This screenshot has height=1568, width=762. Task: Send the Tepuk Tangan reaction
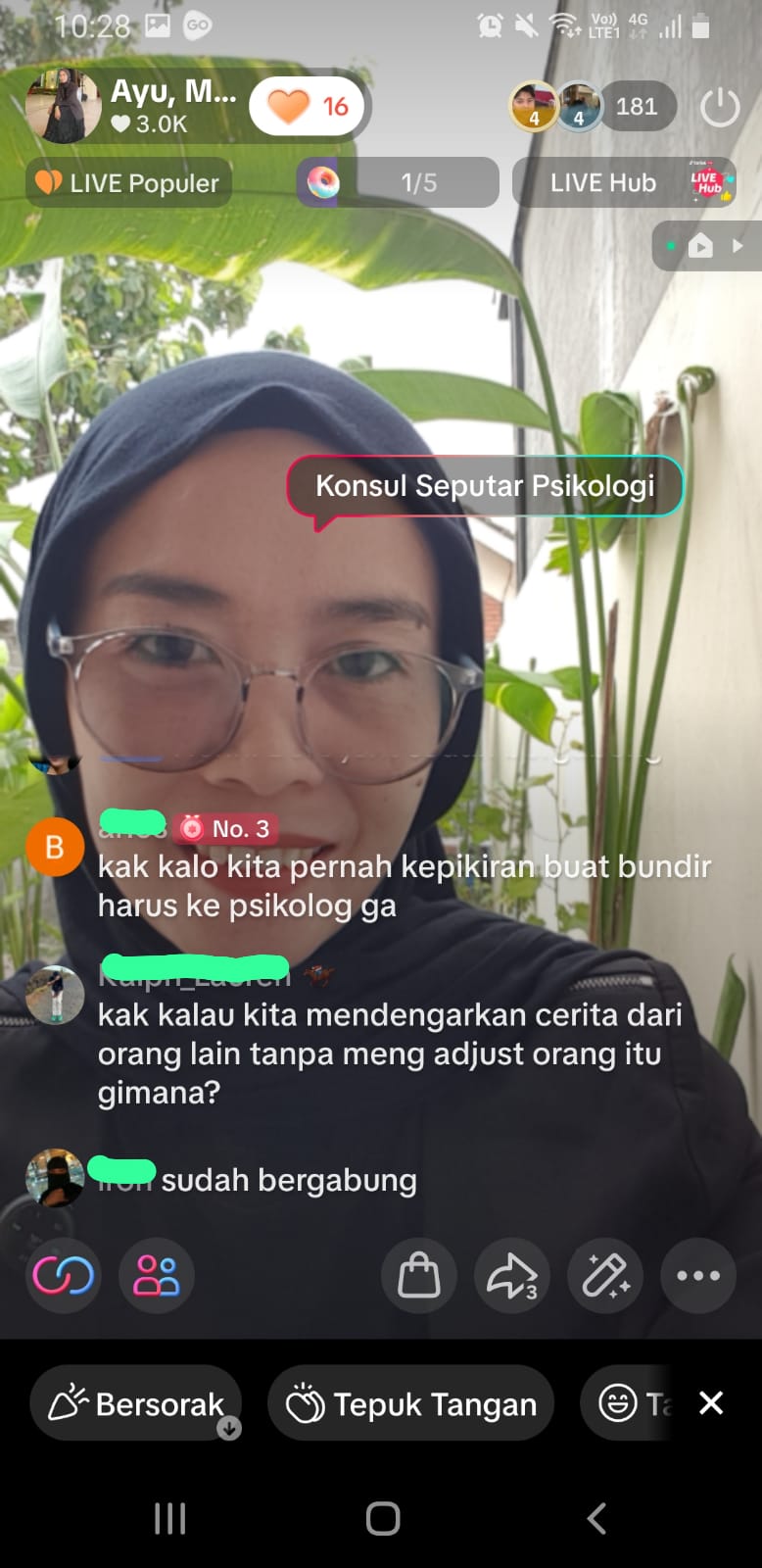tap(411, 1404)
